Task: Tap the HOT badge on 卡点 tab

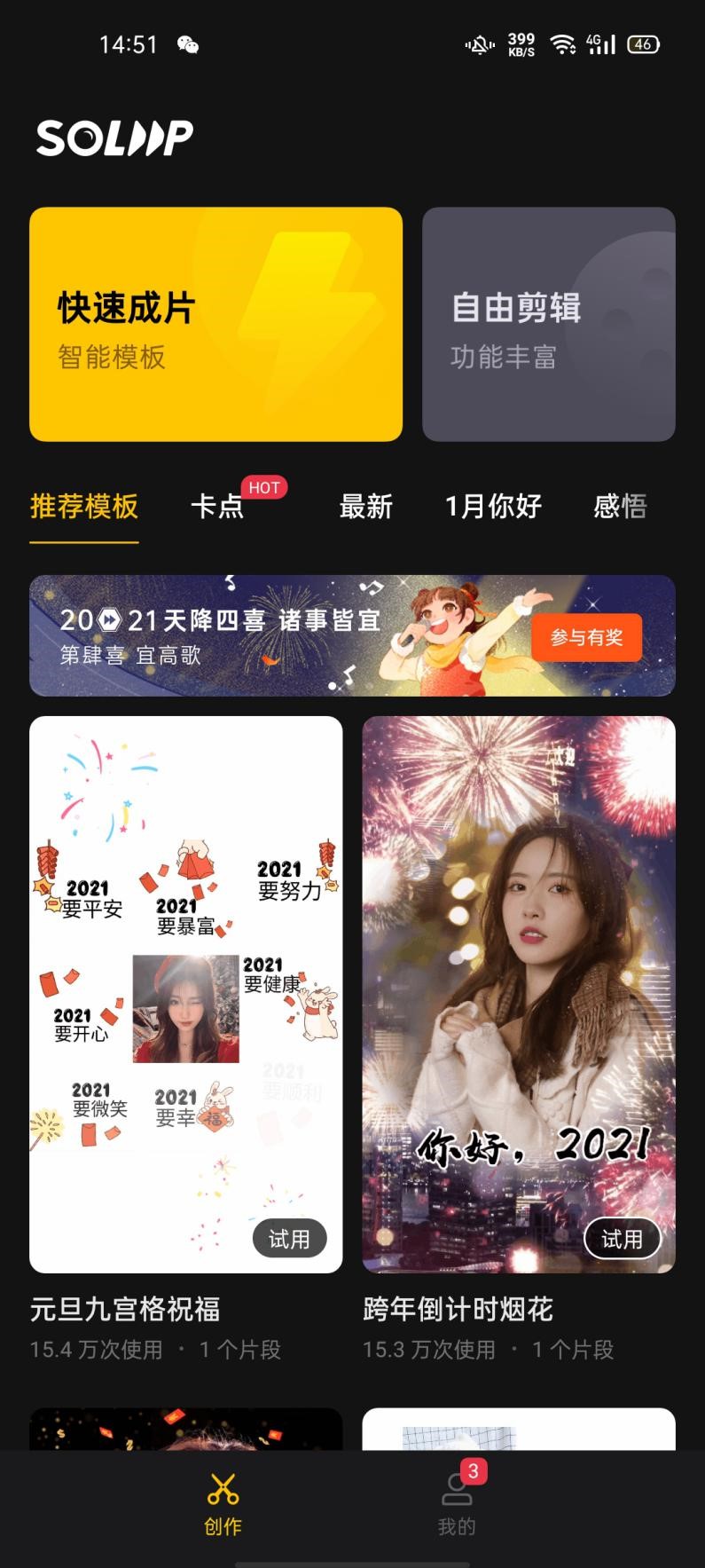Action: (265, 487)
